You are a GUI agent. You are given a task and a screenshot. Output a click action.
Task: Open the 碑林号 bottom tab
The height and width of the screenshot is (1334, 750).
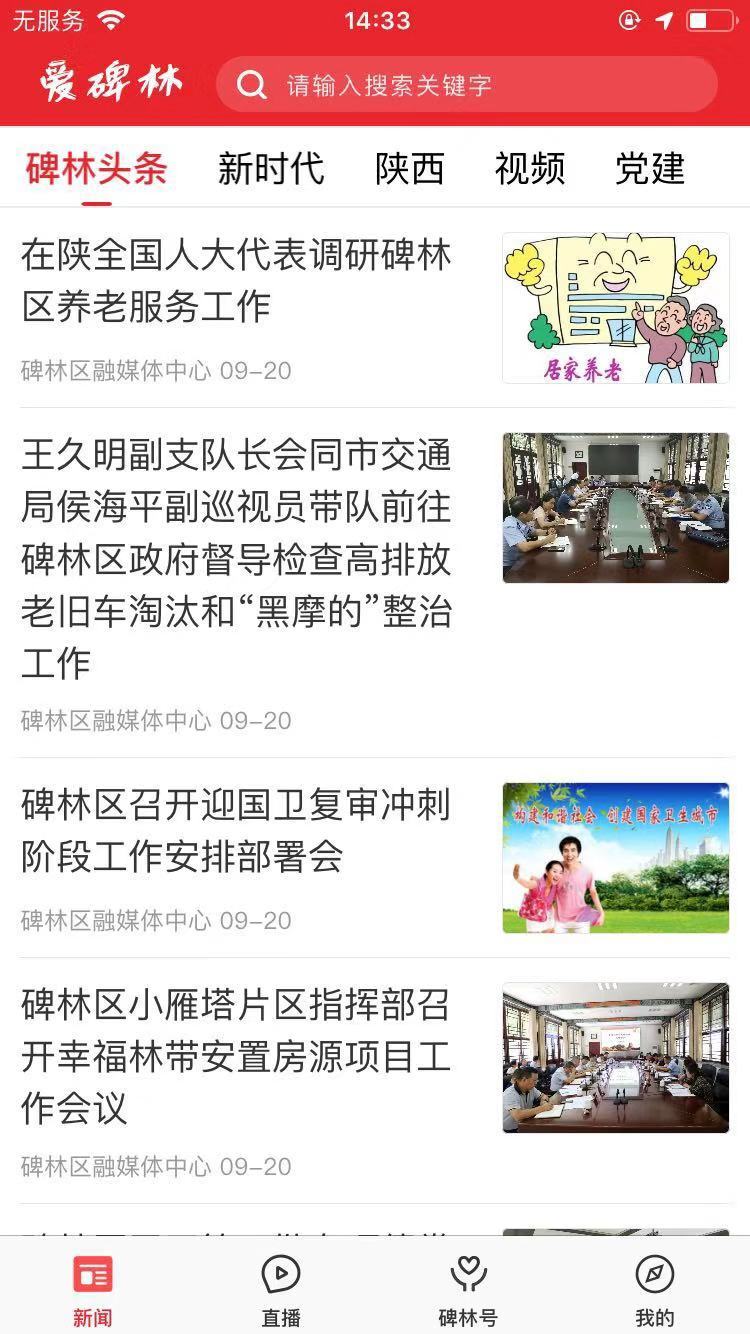coord(467,1289)
